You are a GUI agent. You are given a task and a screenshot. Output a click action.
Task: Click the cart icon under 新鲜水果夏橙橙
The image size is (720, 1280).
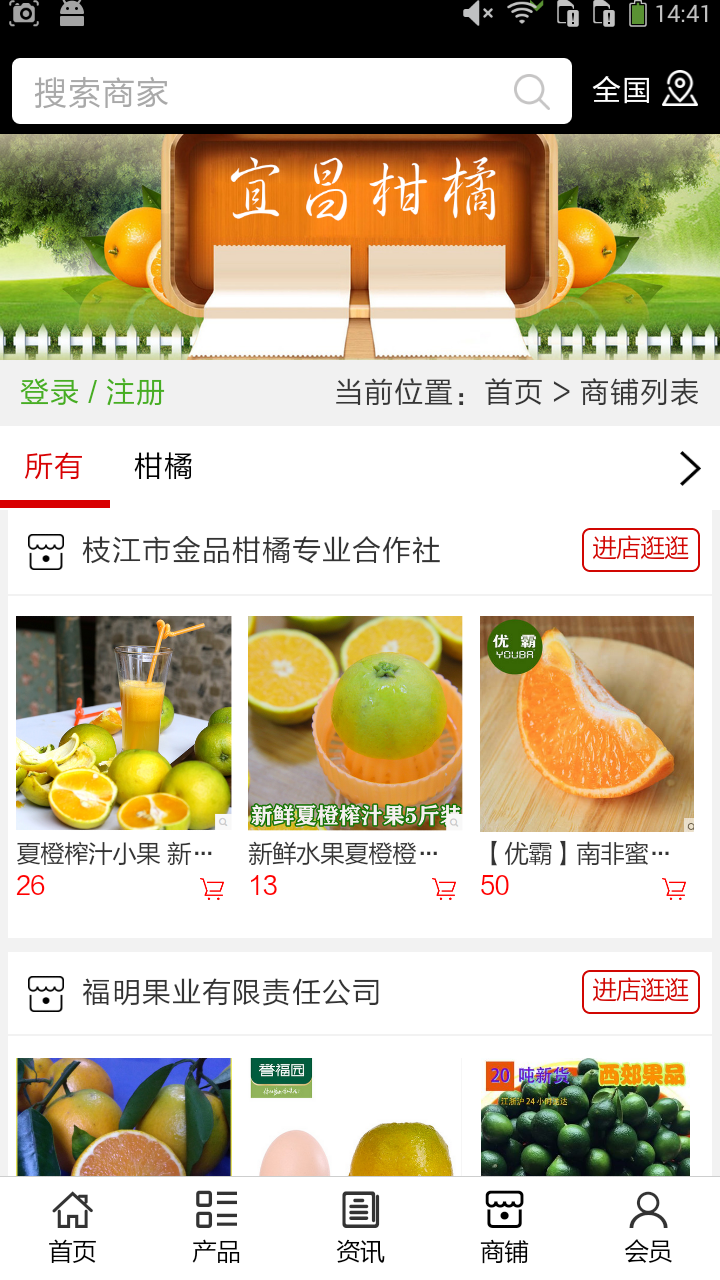[x=443, y=888]
